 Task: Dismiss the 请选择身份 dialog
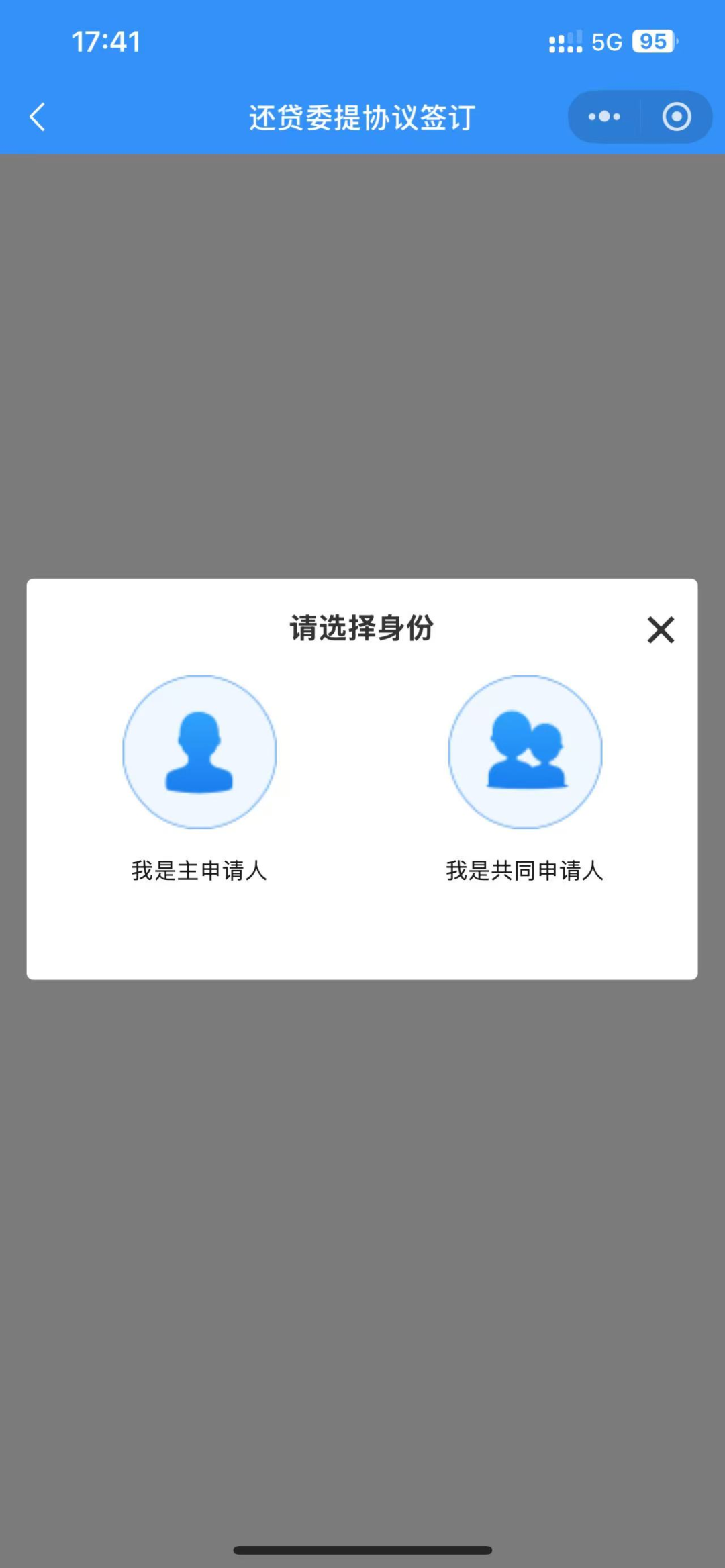click(x=661, y=630)
